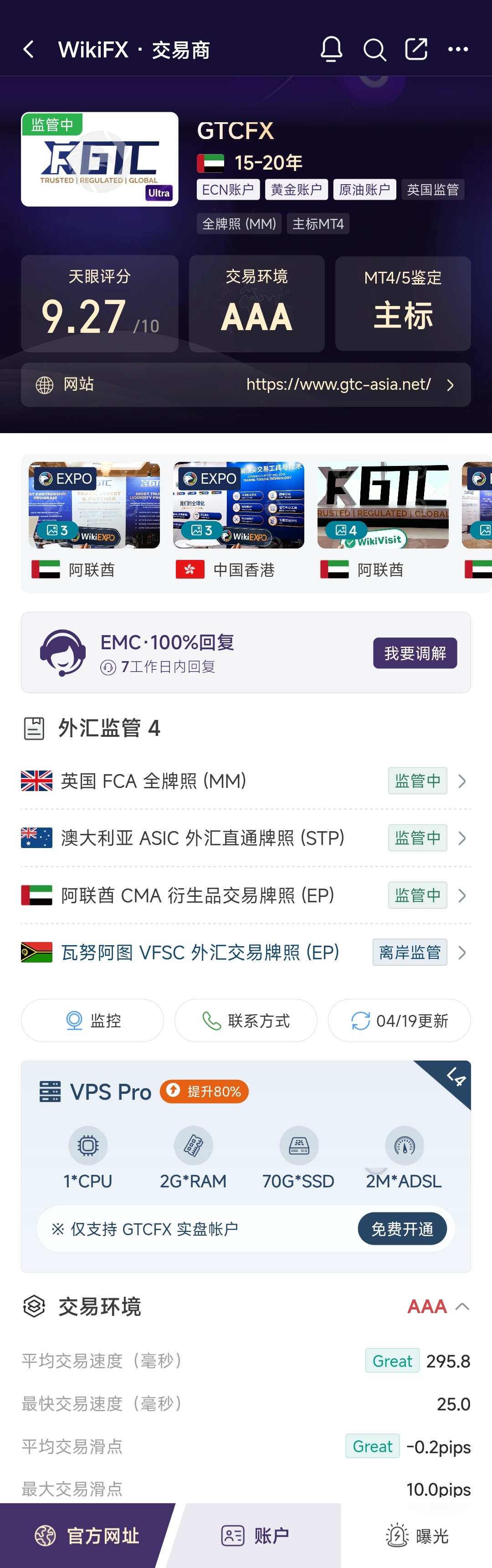
Task: Tap the 监控 button
Action: click(x=92, y=1021)
